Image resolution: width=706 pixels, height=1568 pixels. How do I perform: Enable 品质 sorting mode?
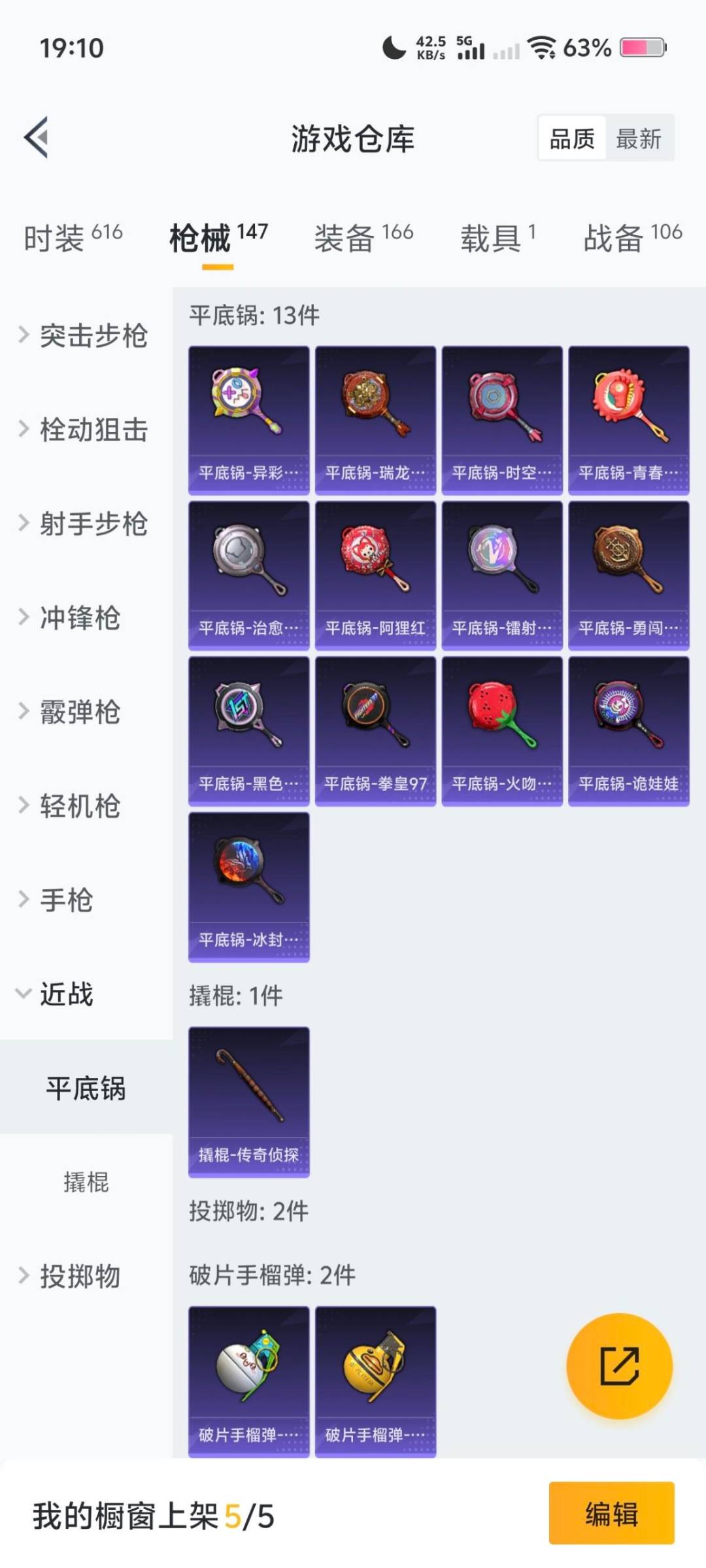tap(571, 139)
